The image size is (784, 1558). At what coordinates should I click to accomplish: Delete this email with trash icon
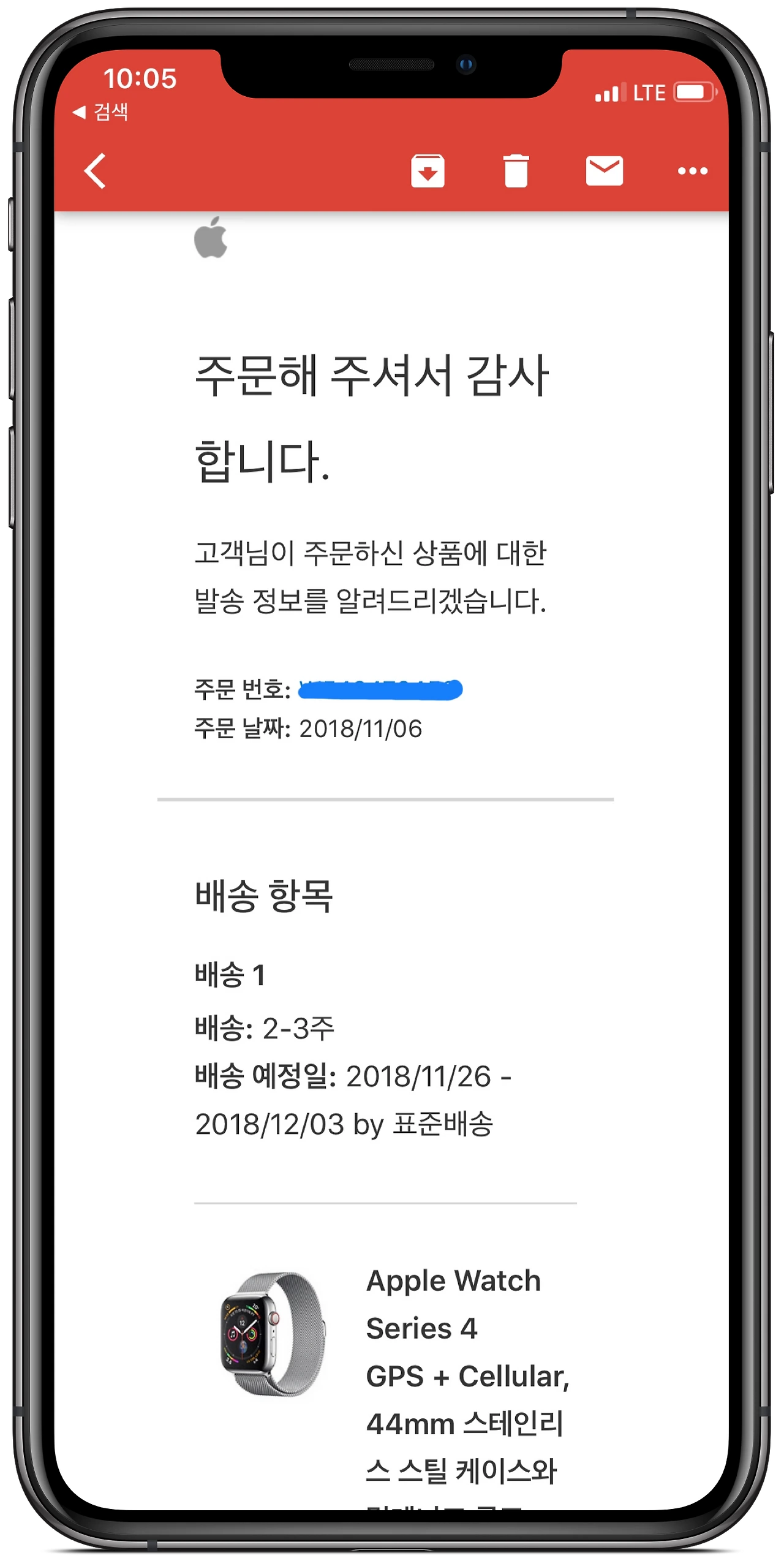pos(516,170)
